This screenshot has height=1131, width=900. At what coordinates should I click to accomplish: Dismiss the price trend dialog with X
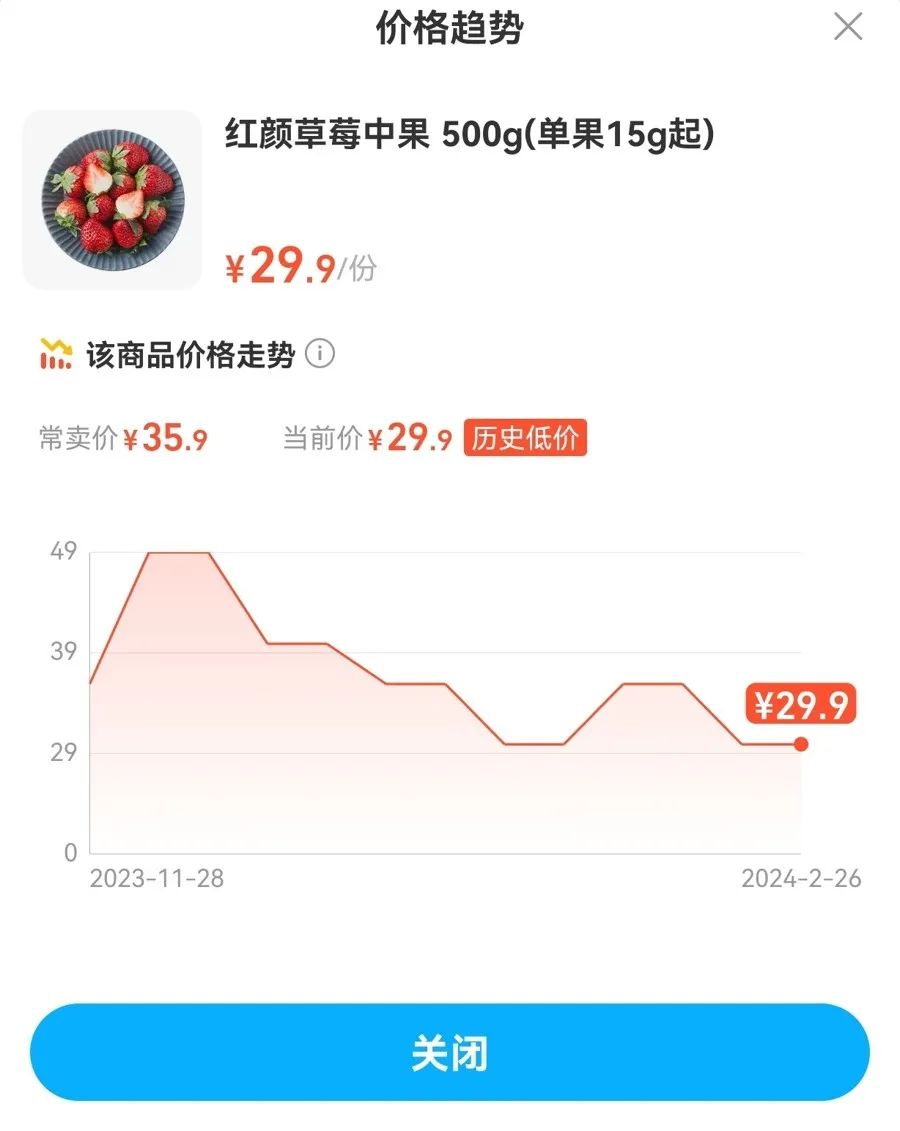coord(848,27)
